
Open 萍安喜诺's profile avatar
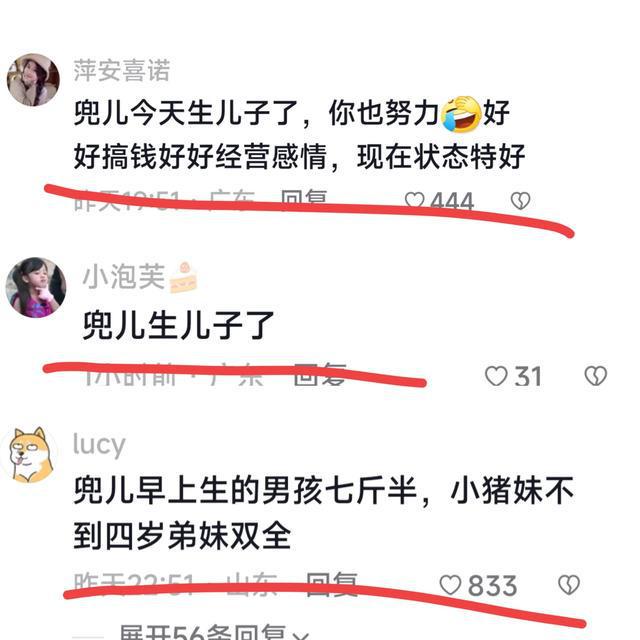(33, 80)
